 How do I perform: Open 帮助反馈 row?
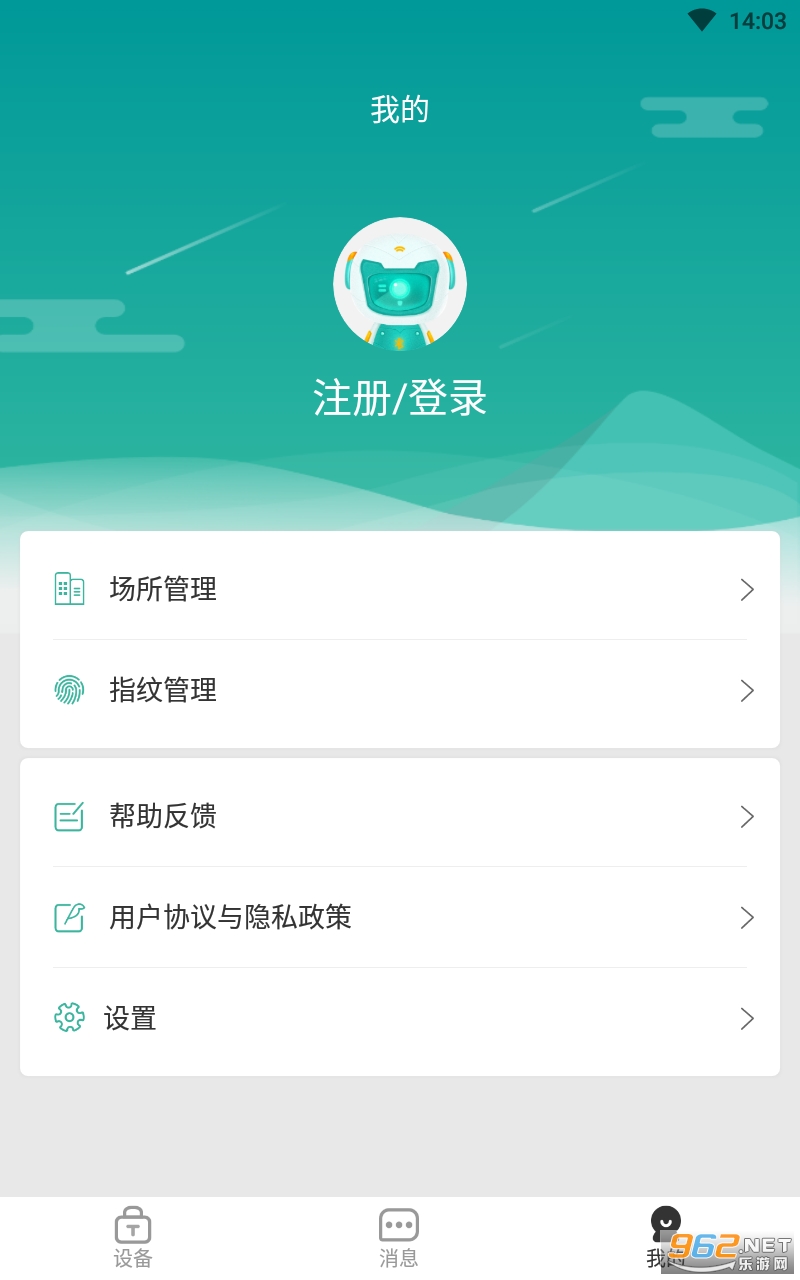[400, 817]
